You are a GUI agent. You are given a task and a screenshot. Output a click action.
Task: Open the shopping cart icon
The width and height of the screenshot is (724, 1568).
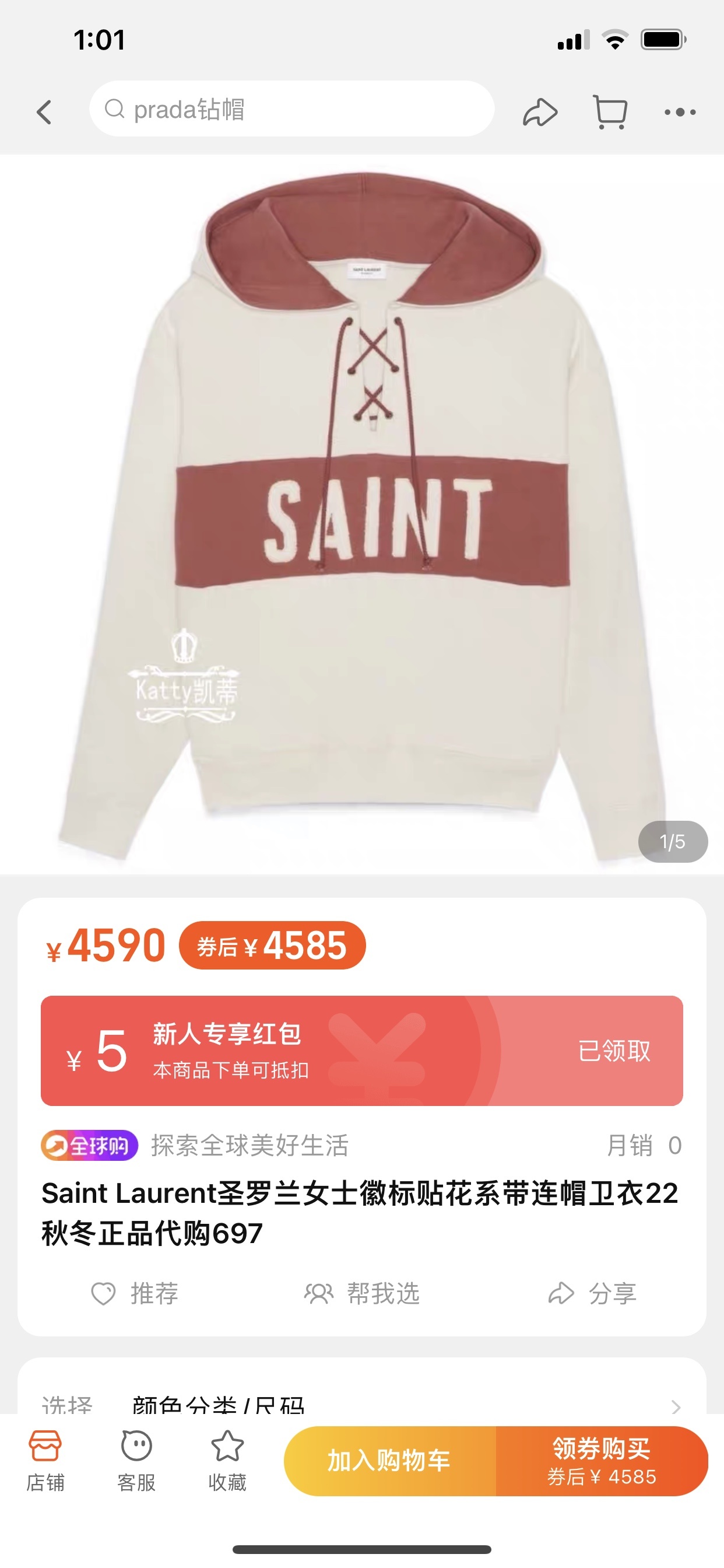610,112
